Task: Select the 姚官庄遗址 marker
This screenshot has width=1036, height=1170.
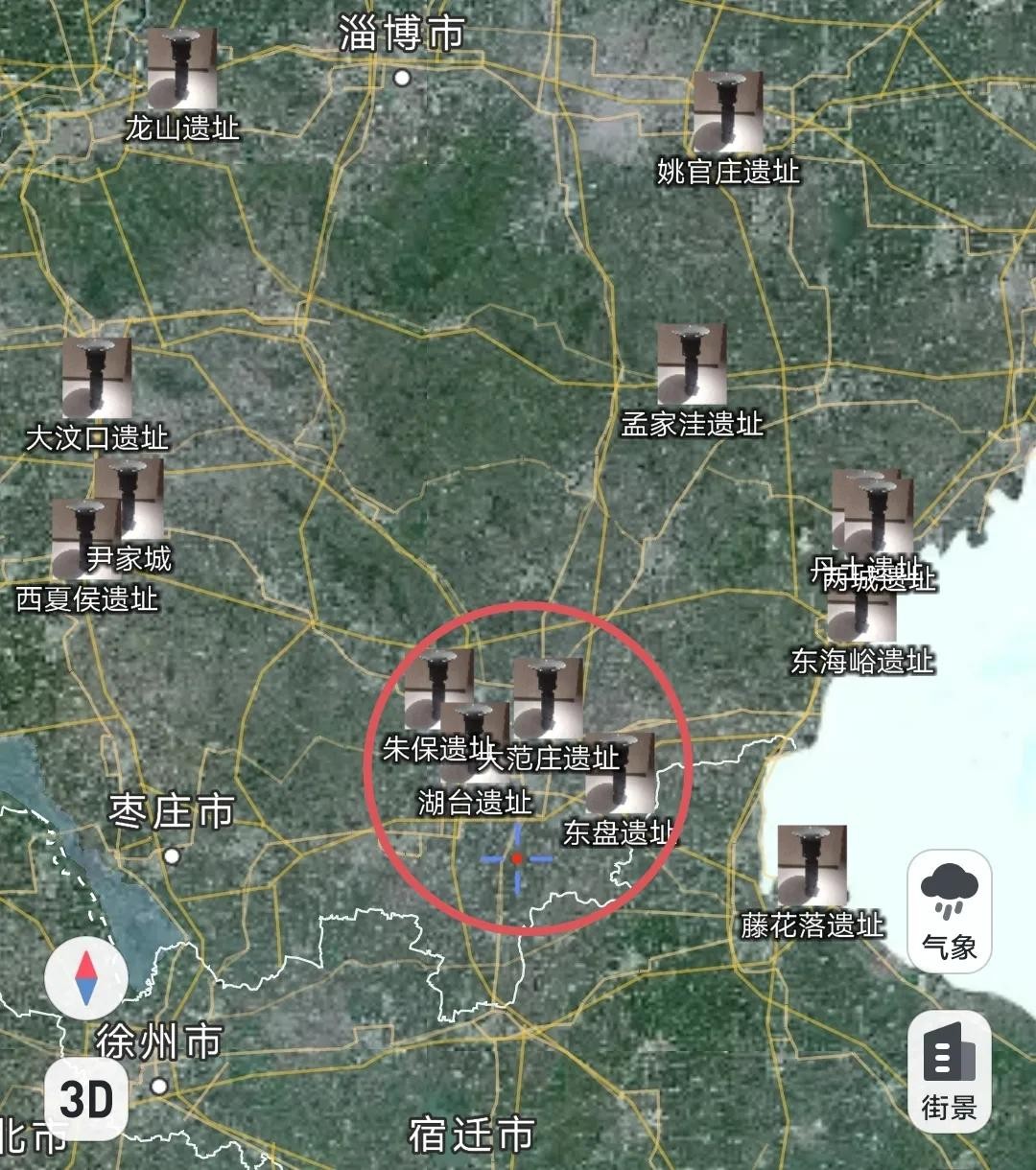Action: (x=727, y=111)
